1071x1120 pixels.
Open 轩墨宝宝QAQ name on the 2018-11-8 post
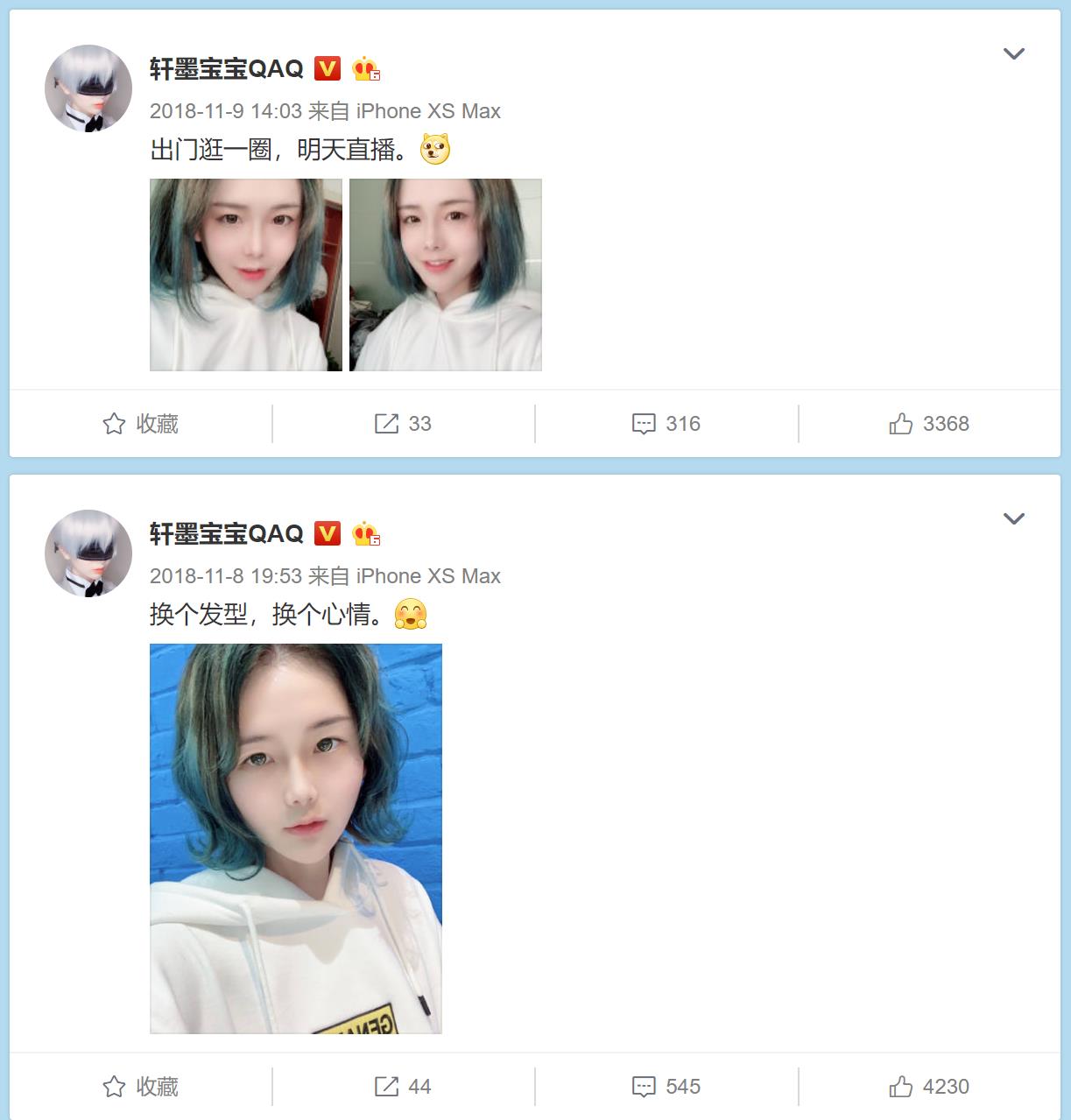click(227, 533)
